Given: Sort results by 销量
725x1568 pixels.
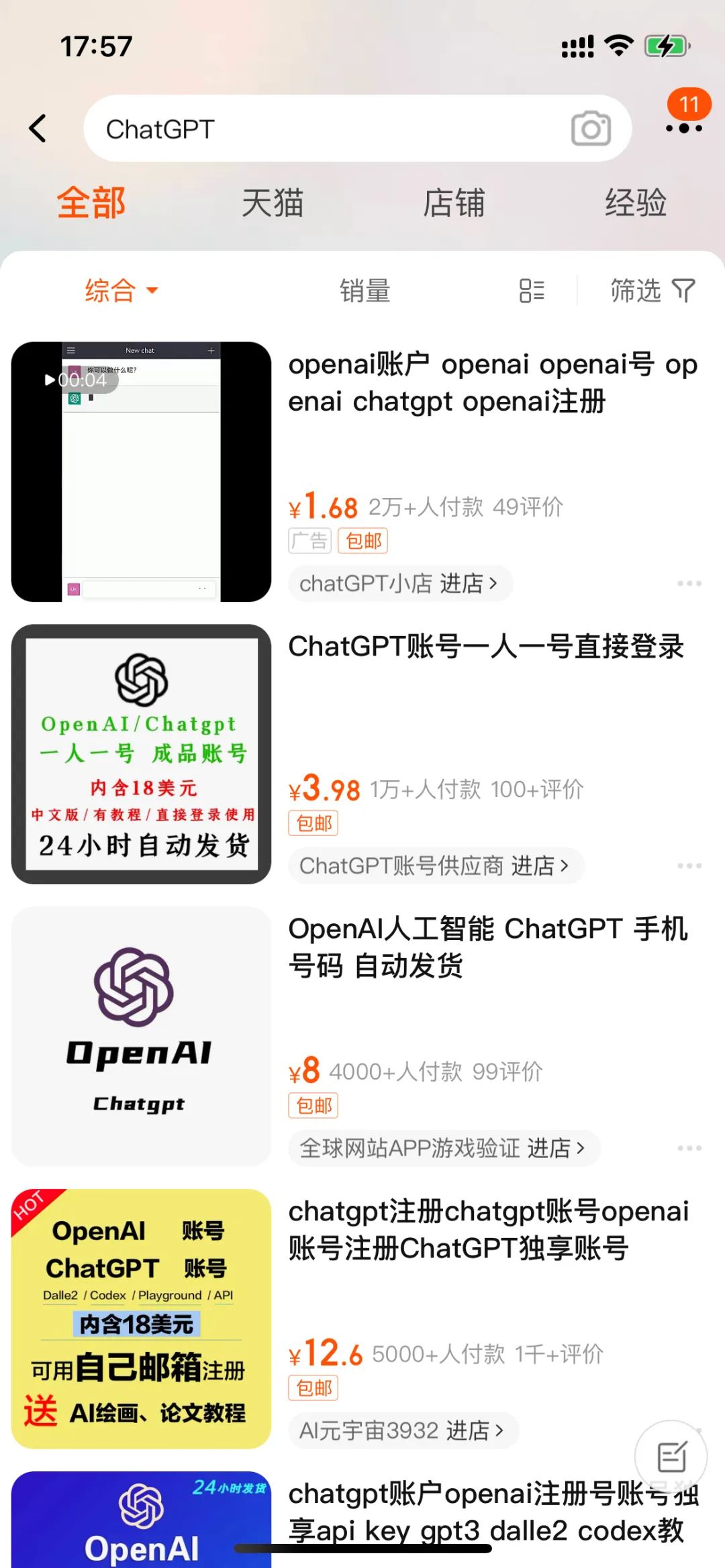Looking at the screenshot, I should (x=365, y=291).
